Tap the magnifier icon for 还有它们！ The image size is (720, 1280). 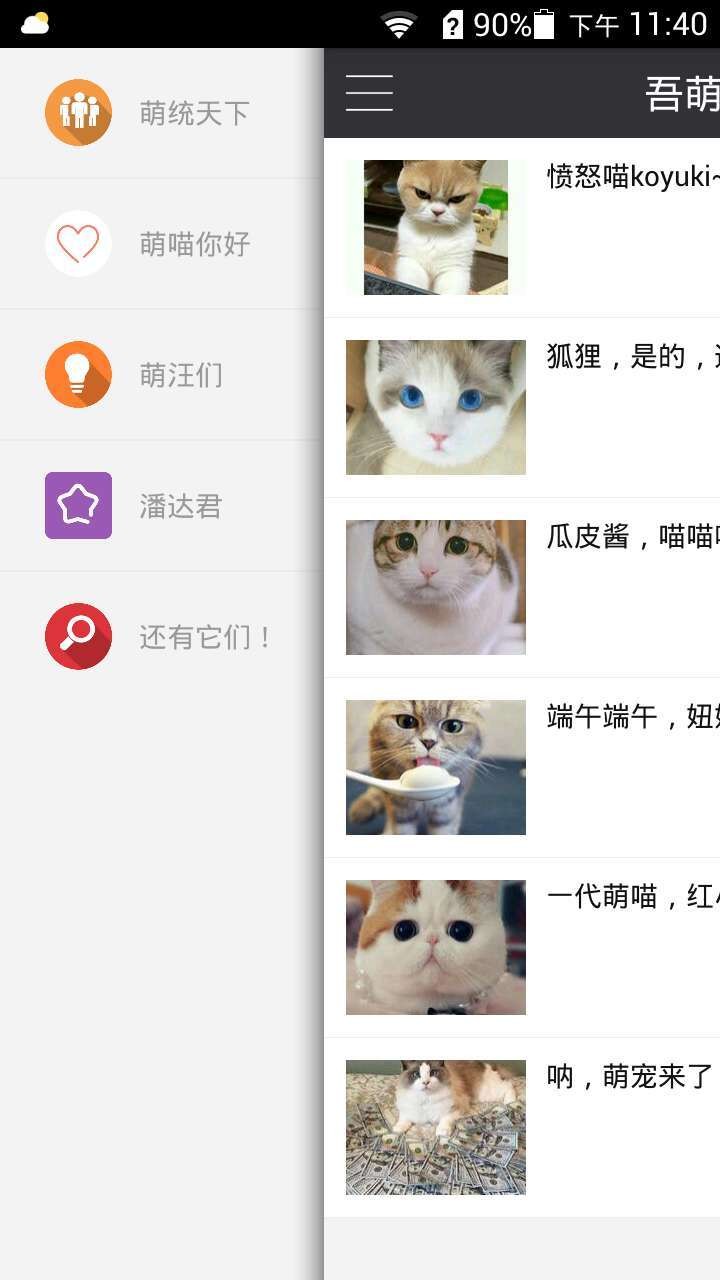pyautogui.click(x=79, y=636)
